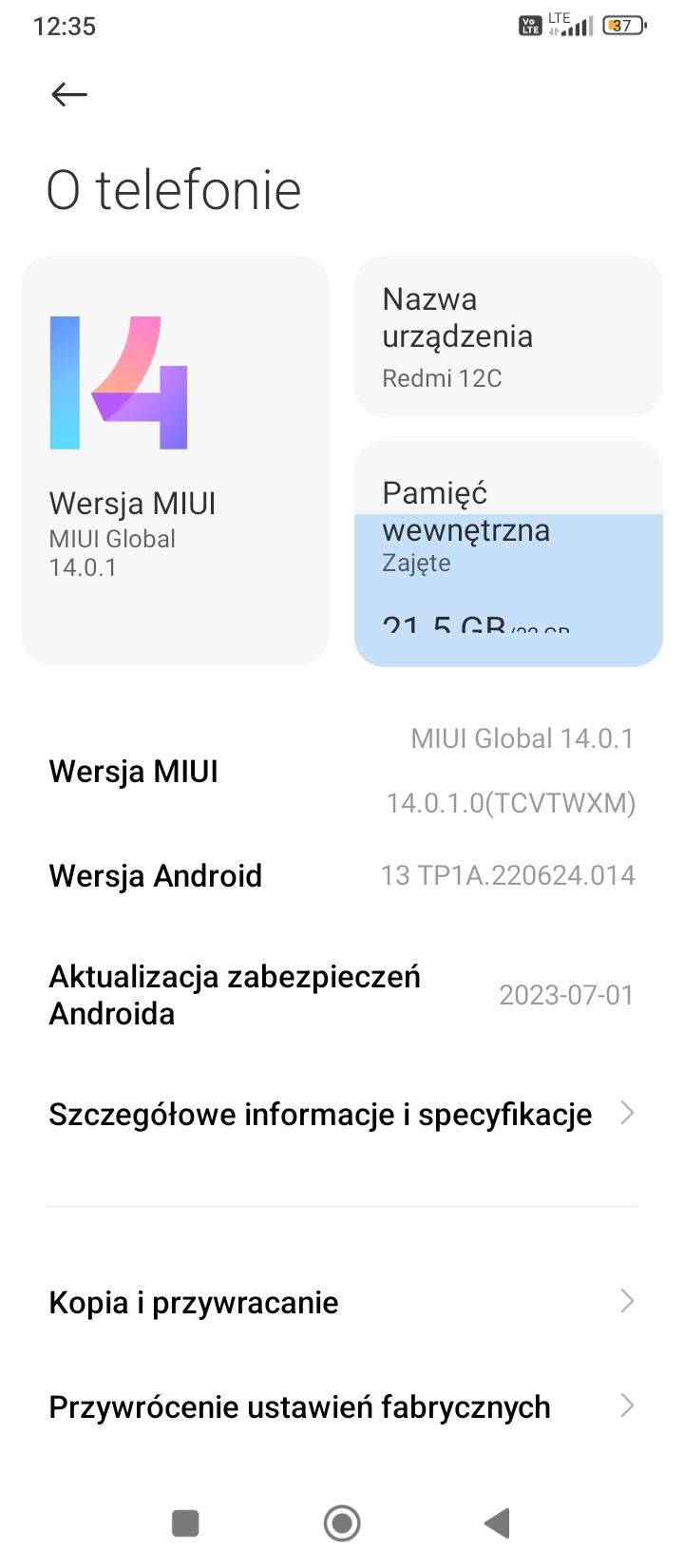Open Przywrócenie ustawień fabrycznych
The image size is (684, 1568).
[x=342, y=1406]
